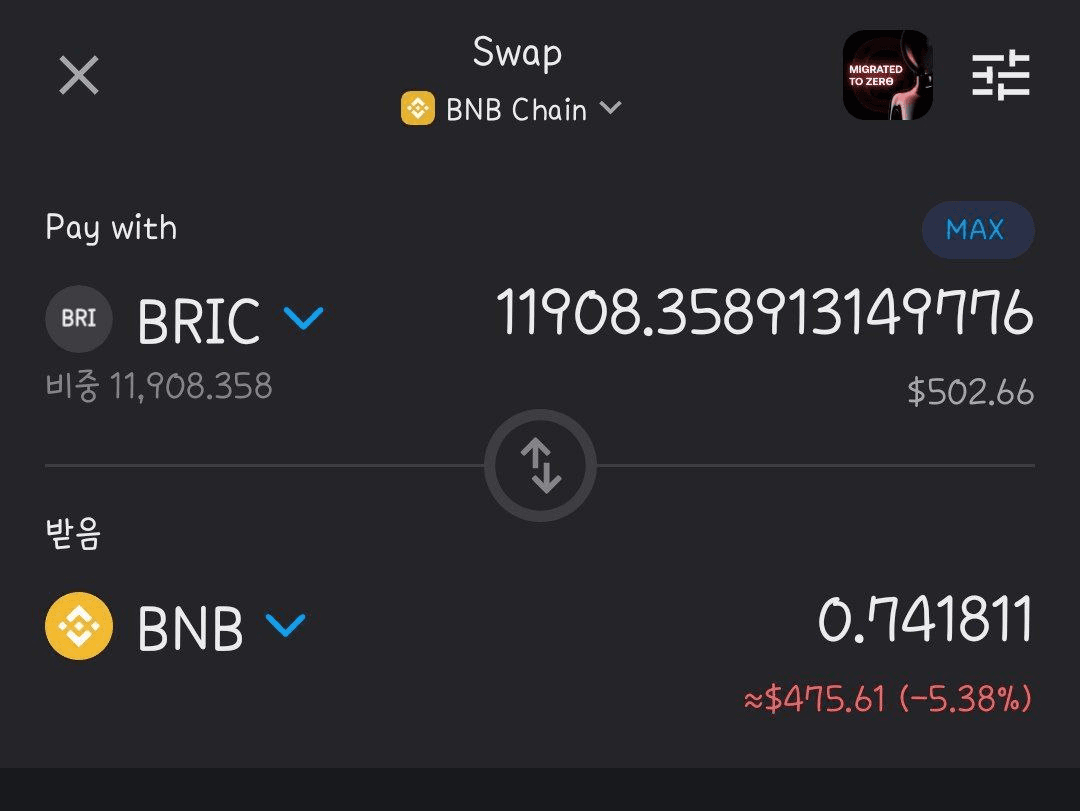
Task: Tap the Migrated to Zero thumbnail
Action: pos(888,76)
